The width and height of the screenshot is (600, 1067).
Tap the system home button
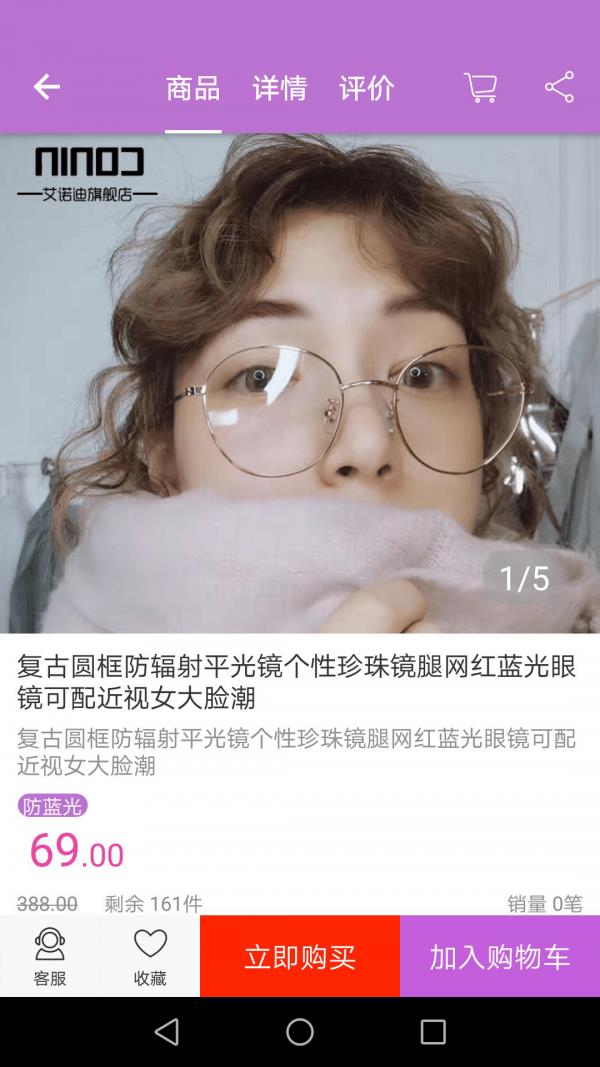300,1032
